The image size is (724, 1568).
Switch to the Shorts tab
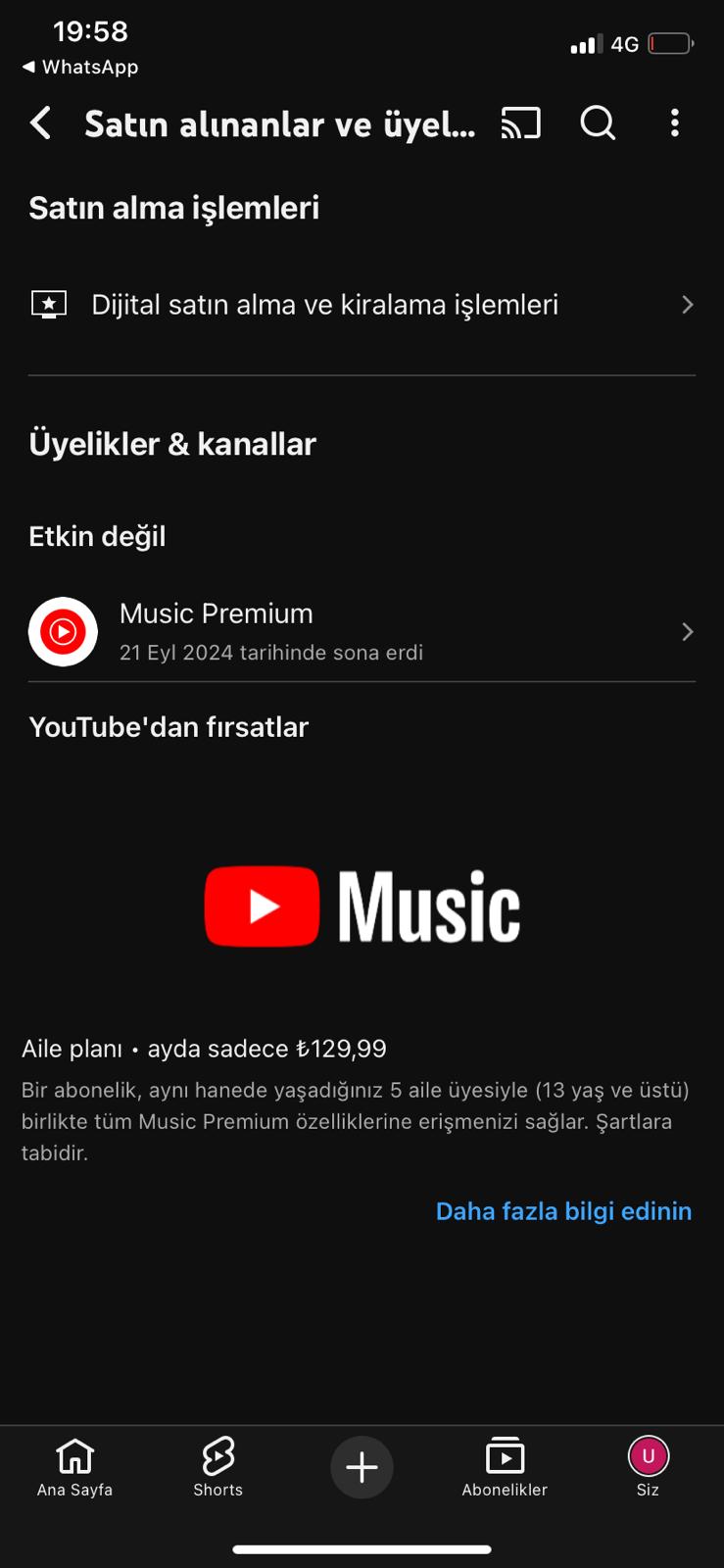(217, 1467)
